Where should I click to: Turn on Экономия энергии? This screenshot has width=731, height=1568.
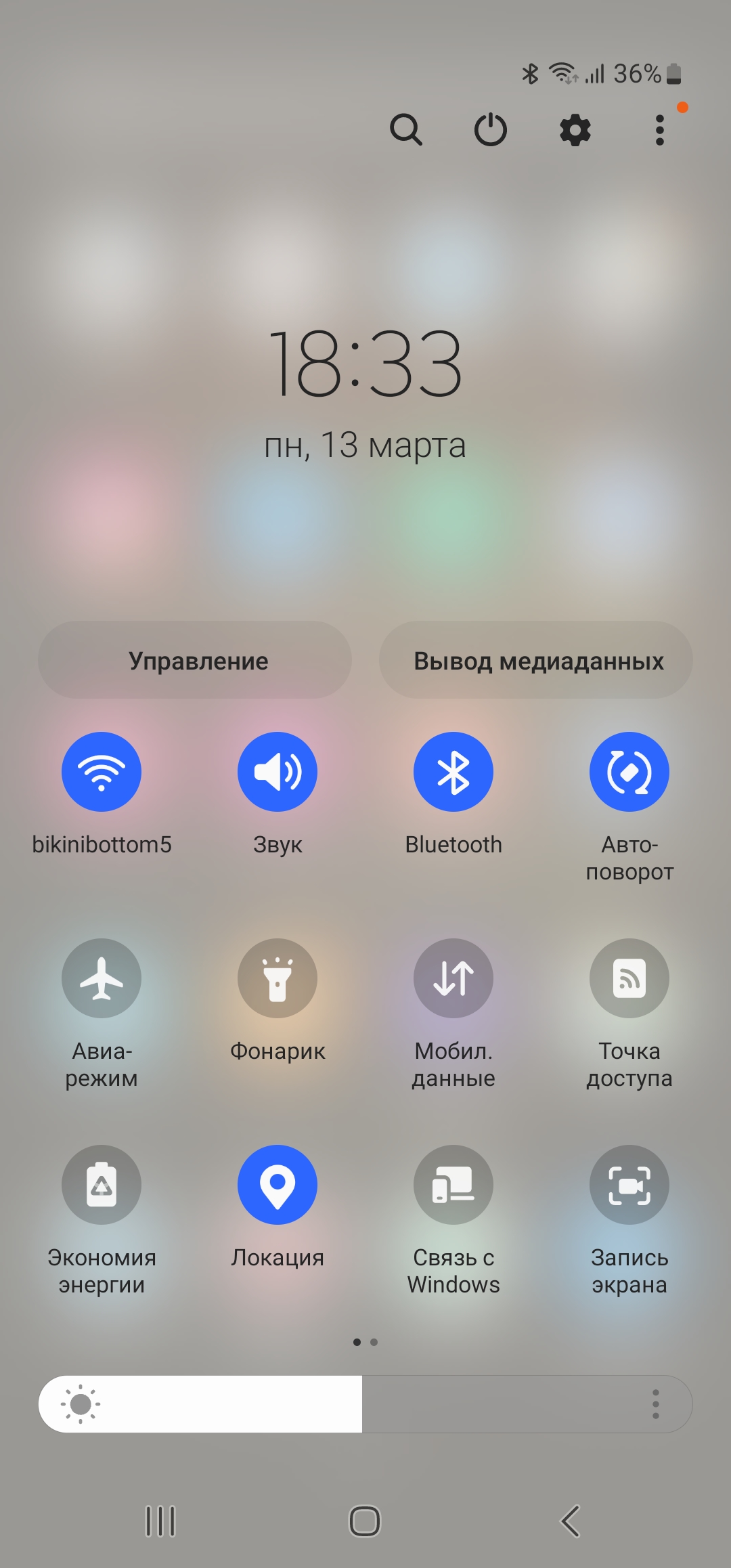click(x=102, y=1185)
